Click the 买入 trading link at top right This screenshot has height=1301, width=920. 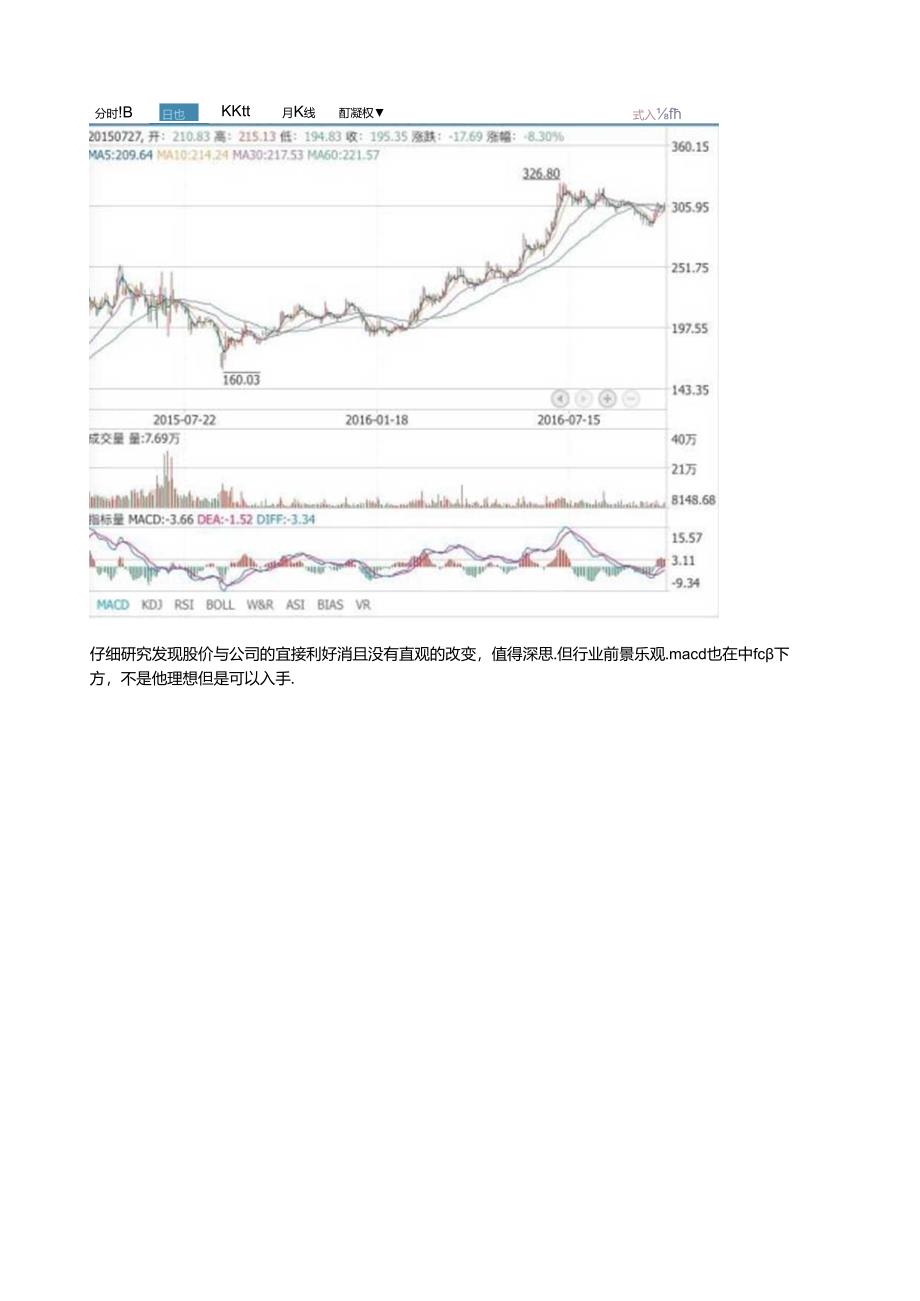tap(655, 113)
